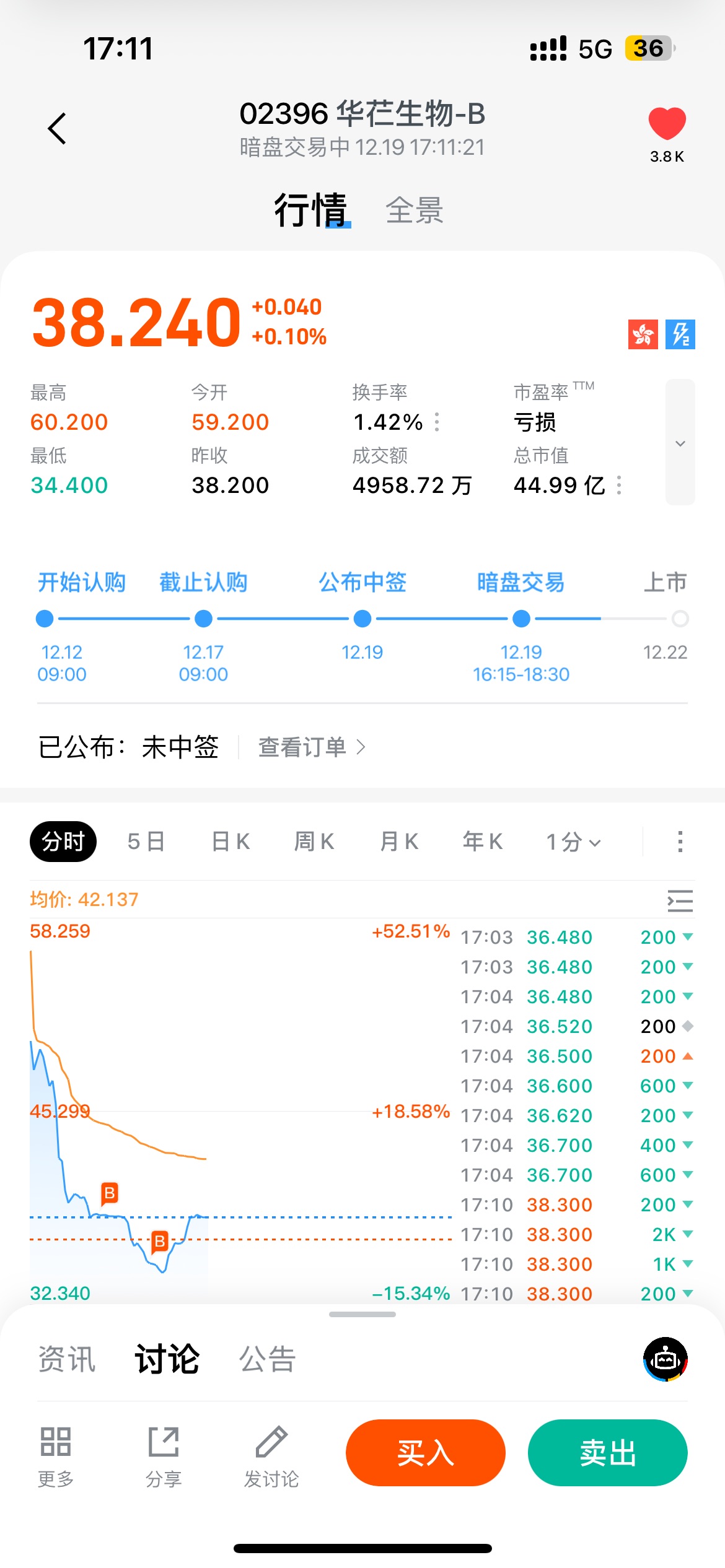This screenshot has width=725, height=1568.
Task: Switch to the 资讯 tab
Action: pos(67,1359)
